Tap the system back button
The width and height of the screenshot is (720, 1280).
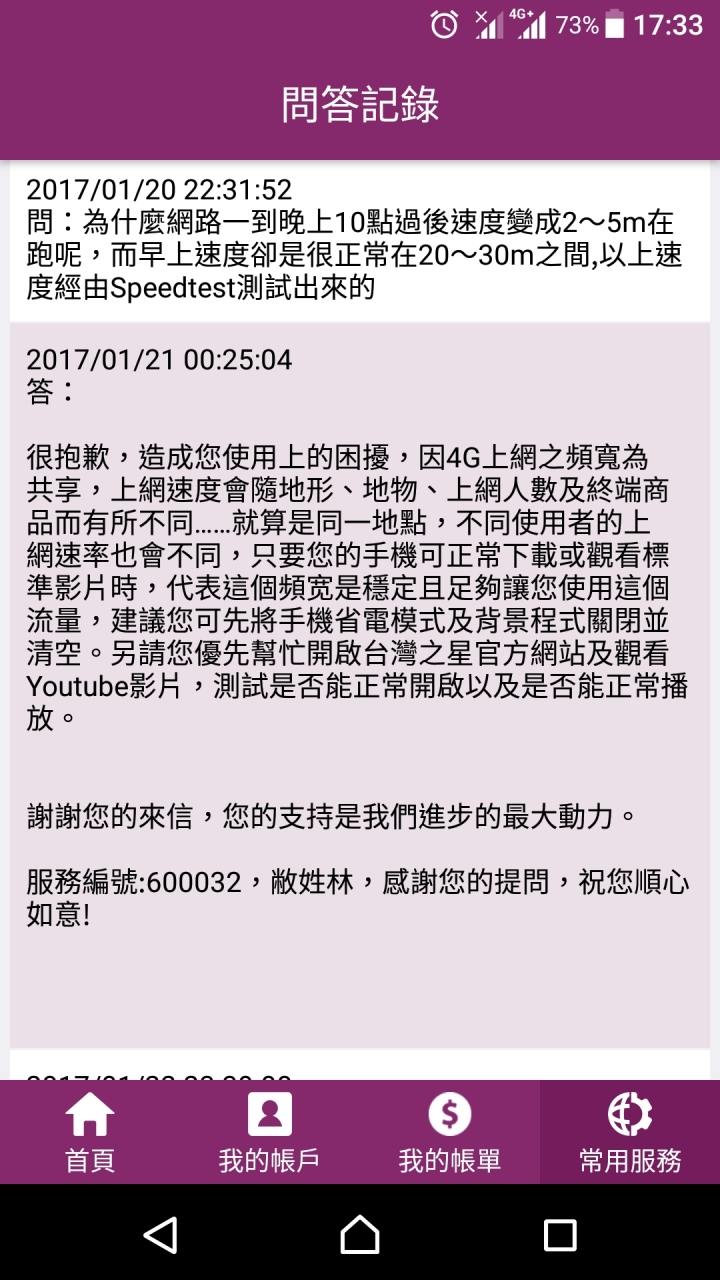161,1234
